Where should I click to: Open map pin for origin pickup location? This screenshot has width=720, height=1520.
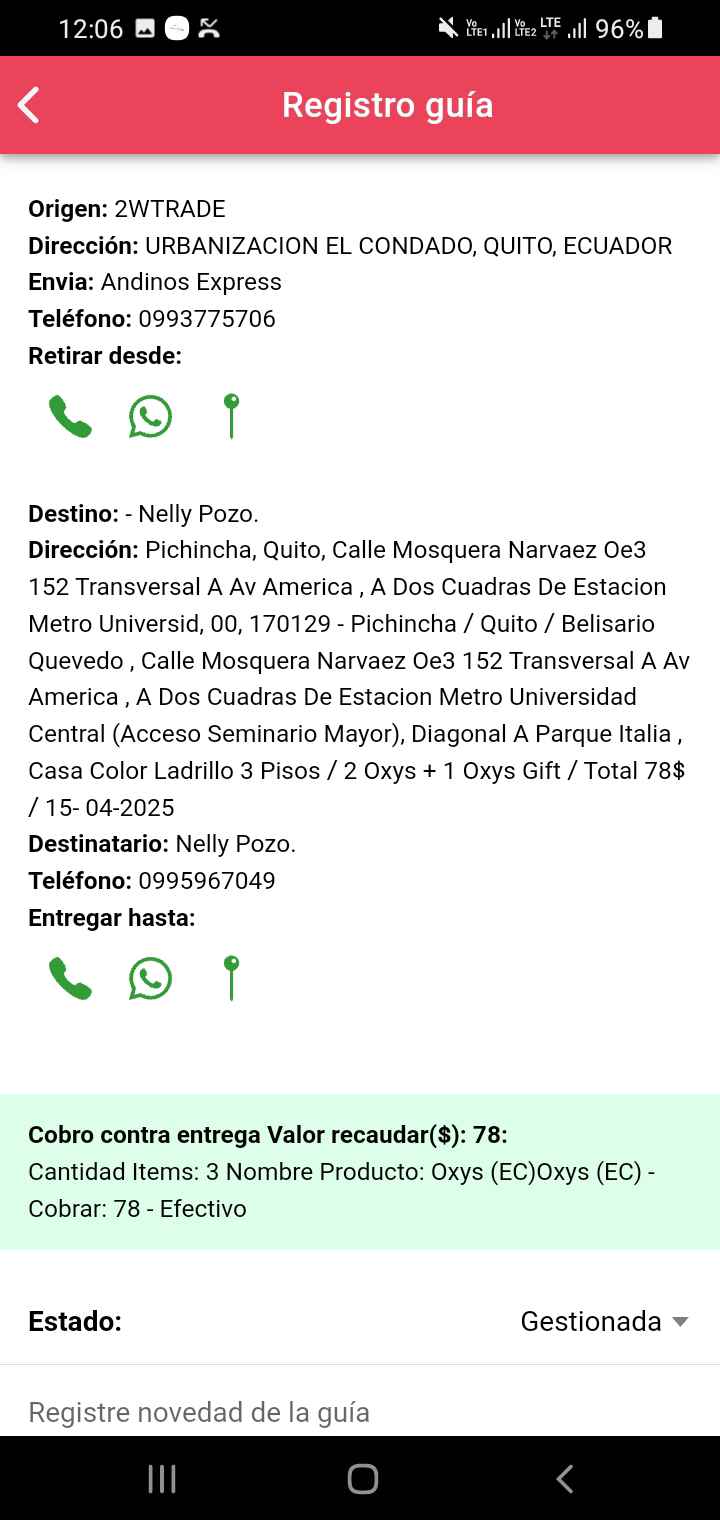[231, 416]
